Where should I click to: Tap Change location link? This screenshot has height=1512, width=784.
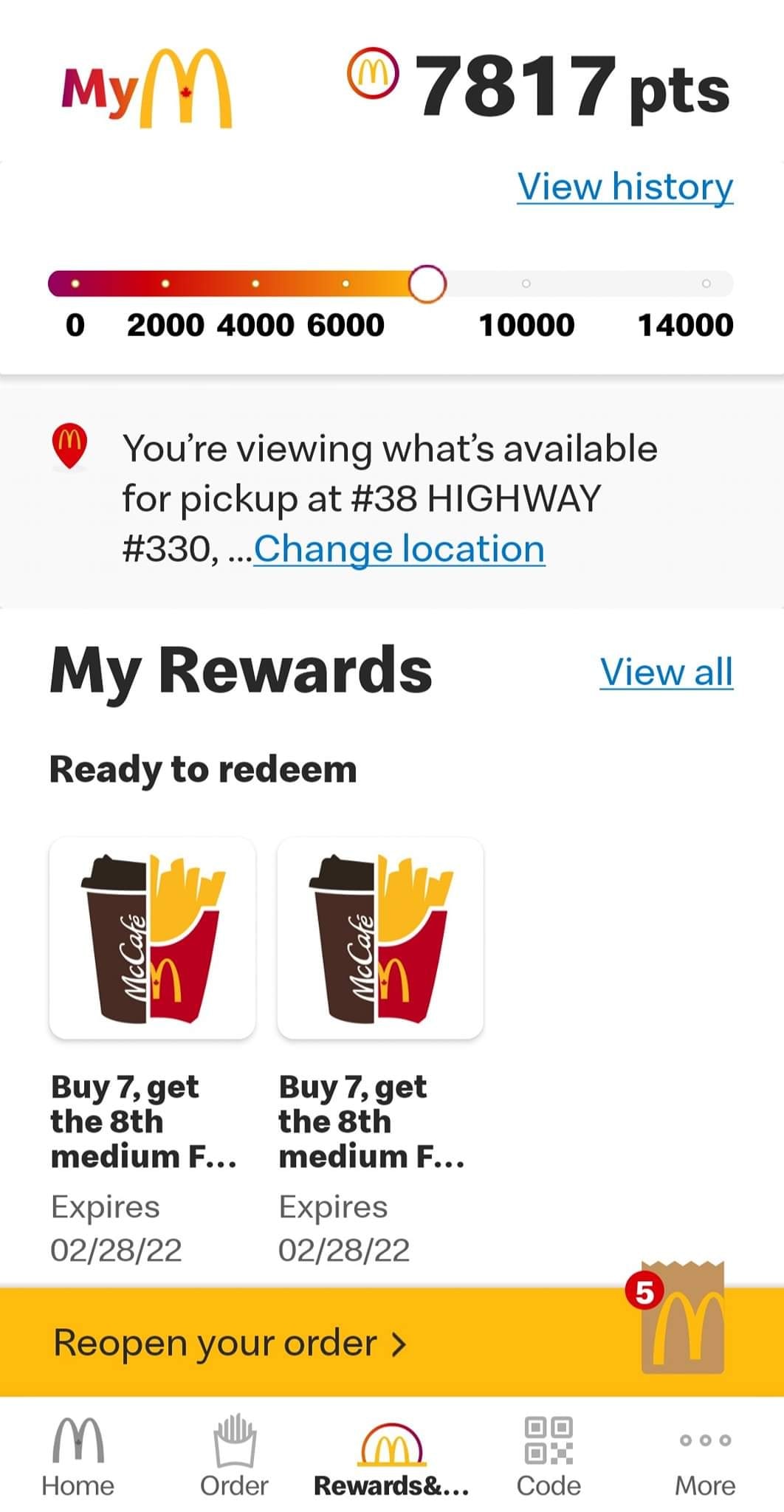coord(399,549)
